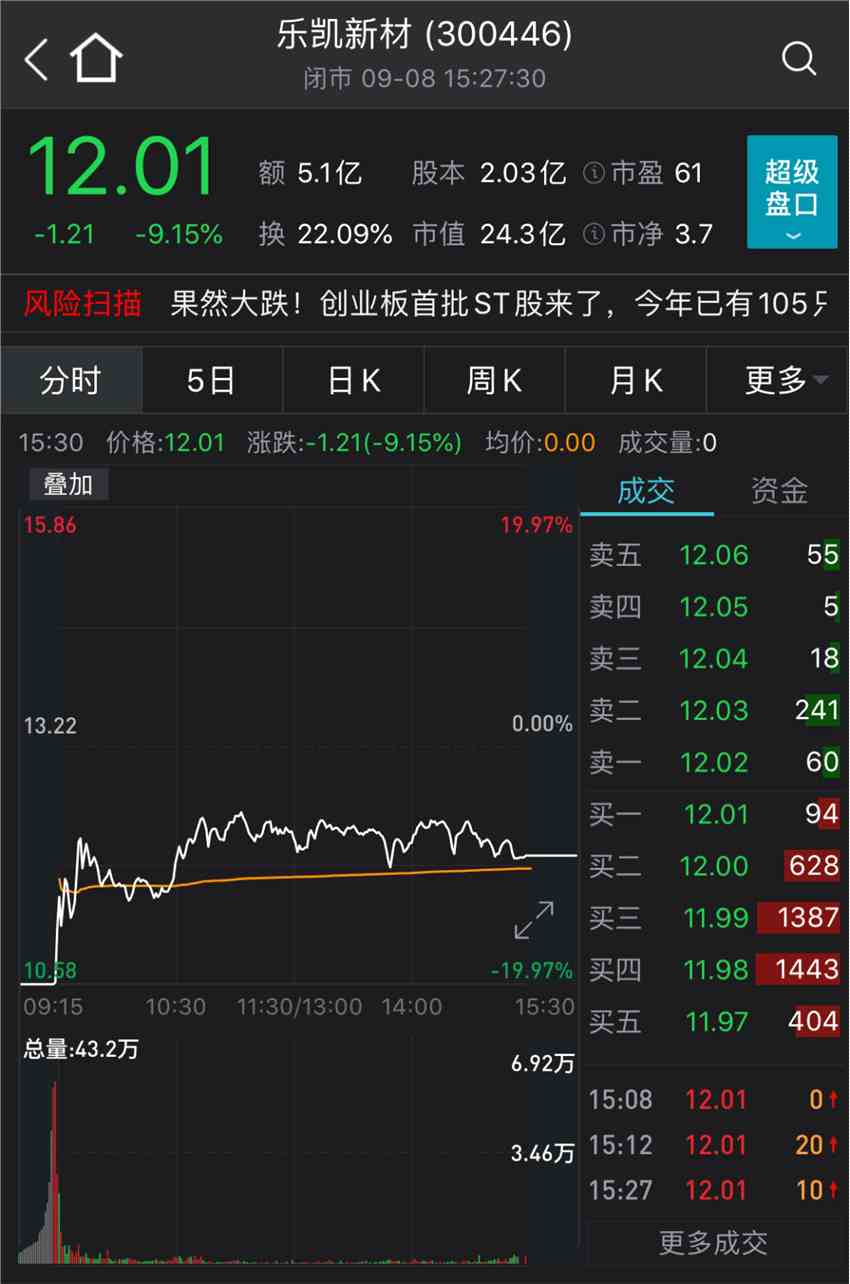850x1284 pixels.
Task: Switch to the 5日 chart tab
Action: coord(212,380)
